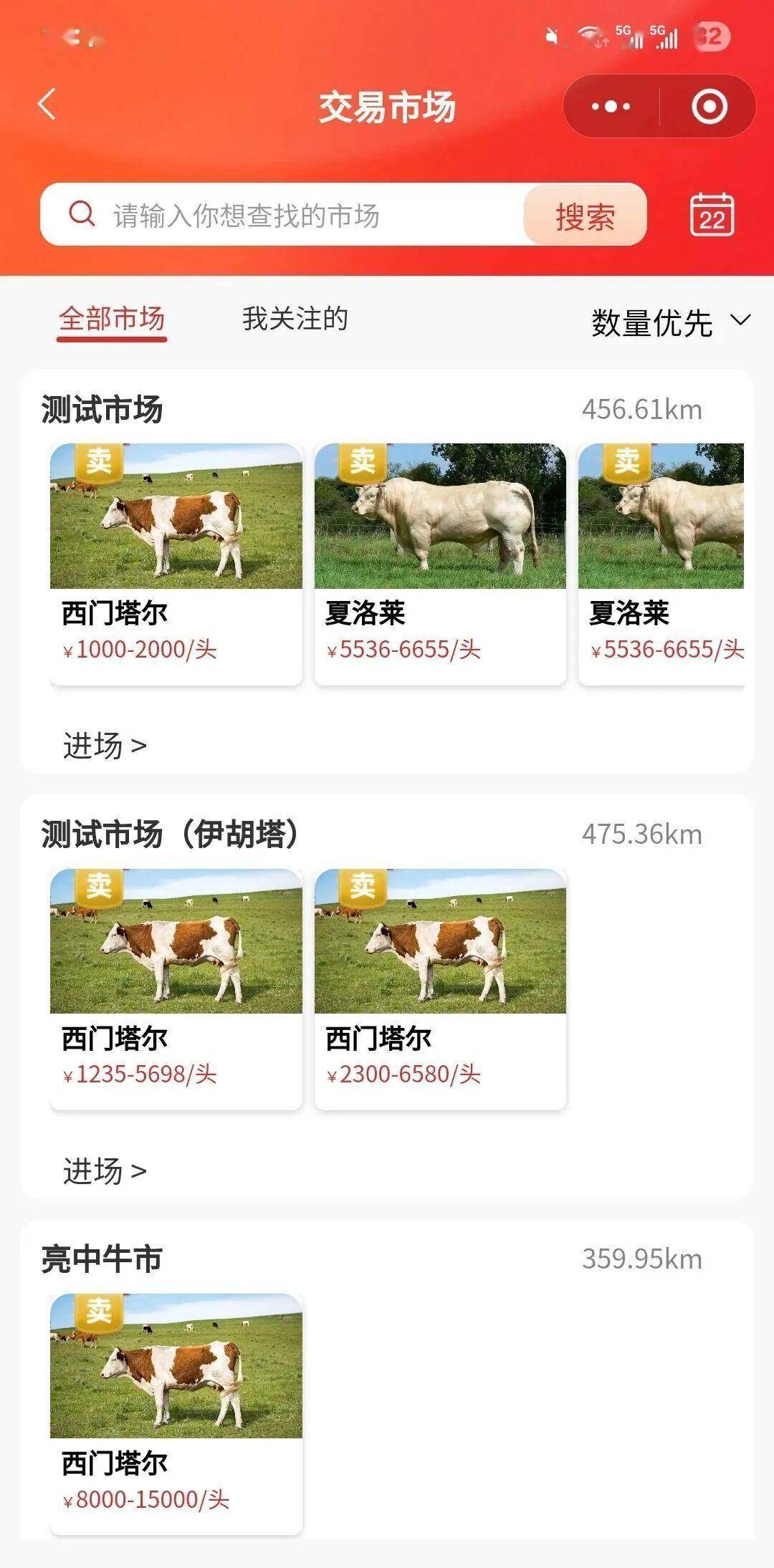Switch to the 我关注的 tab
The image size is (774, 1568).
[x=294, y=322]
